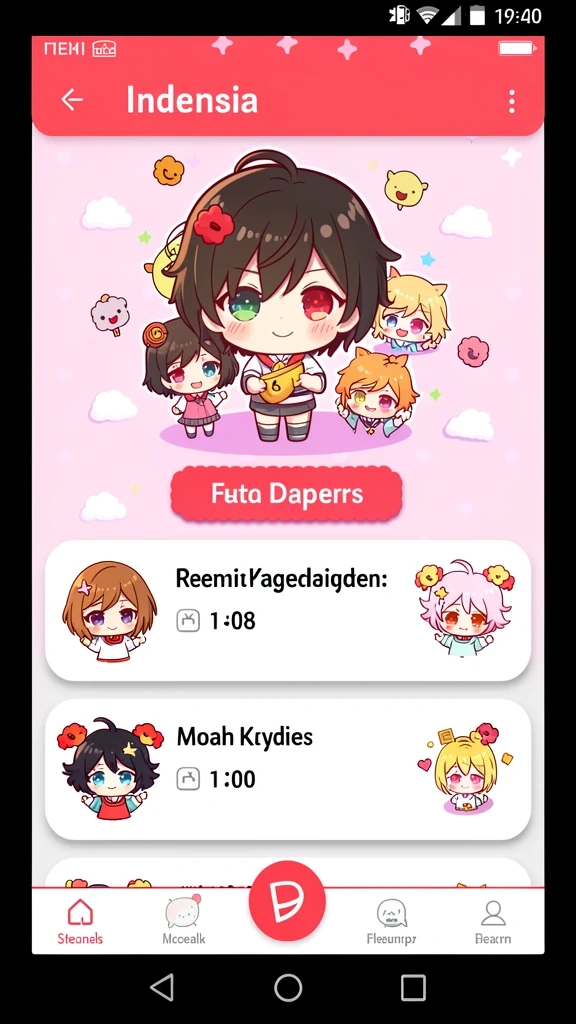The height and width of the screenshot is (1024, 576).
Task: Switch to the Beacrn tab
Action: coord(493,921)
